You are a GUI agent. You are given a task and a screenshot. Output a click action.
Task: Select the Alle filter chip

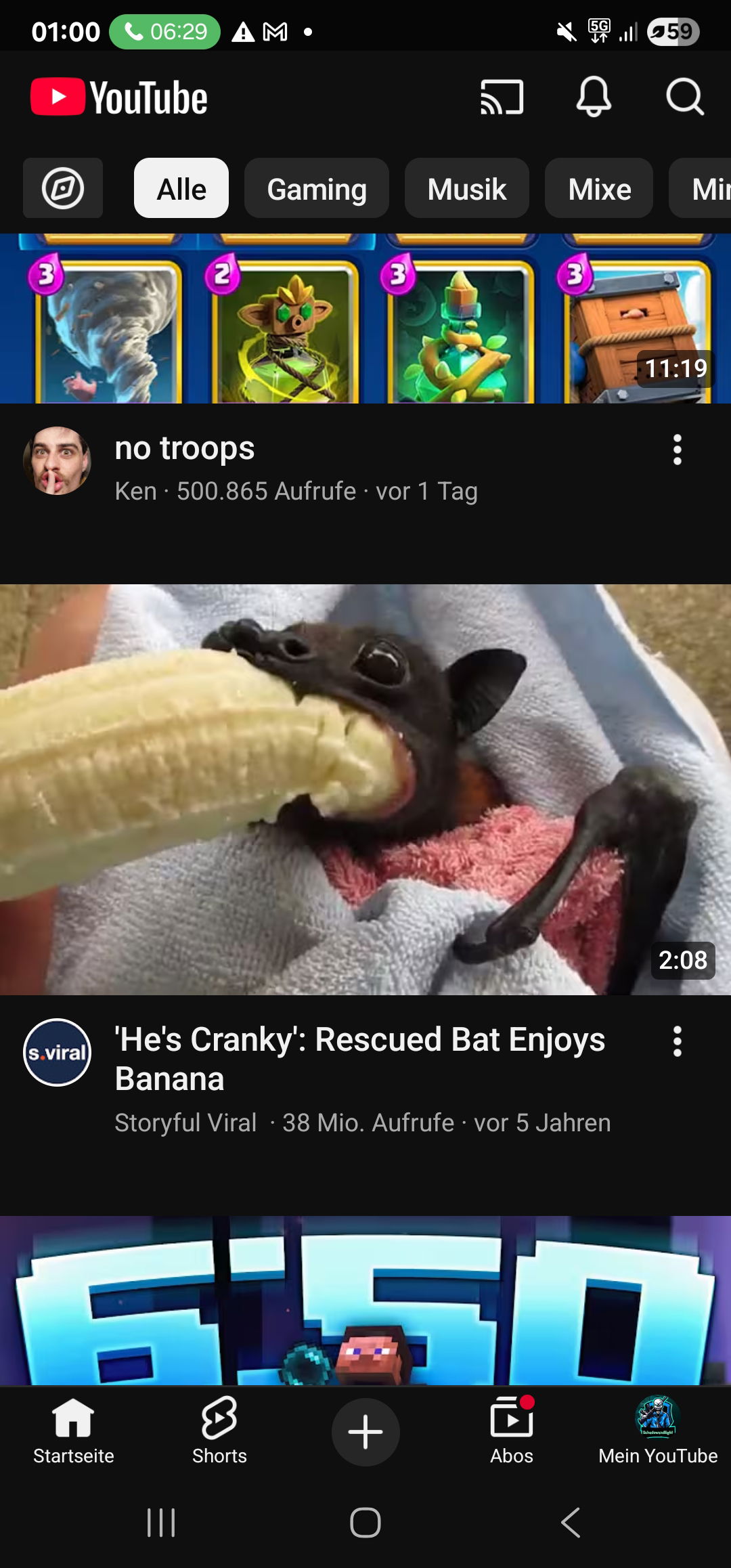(181, 188)
